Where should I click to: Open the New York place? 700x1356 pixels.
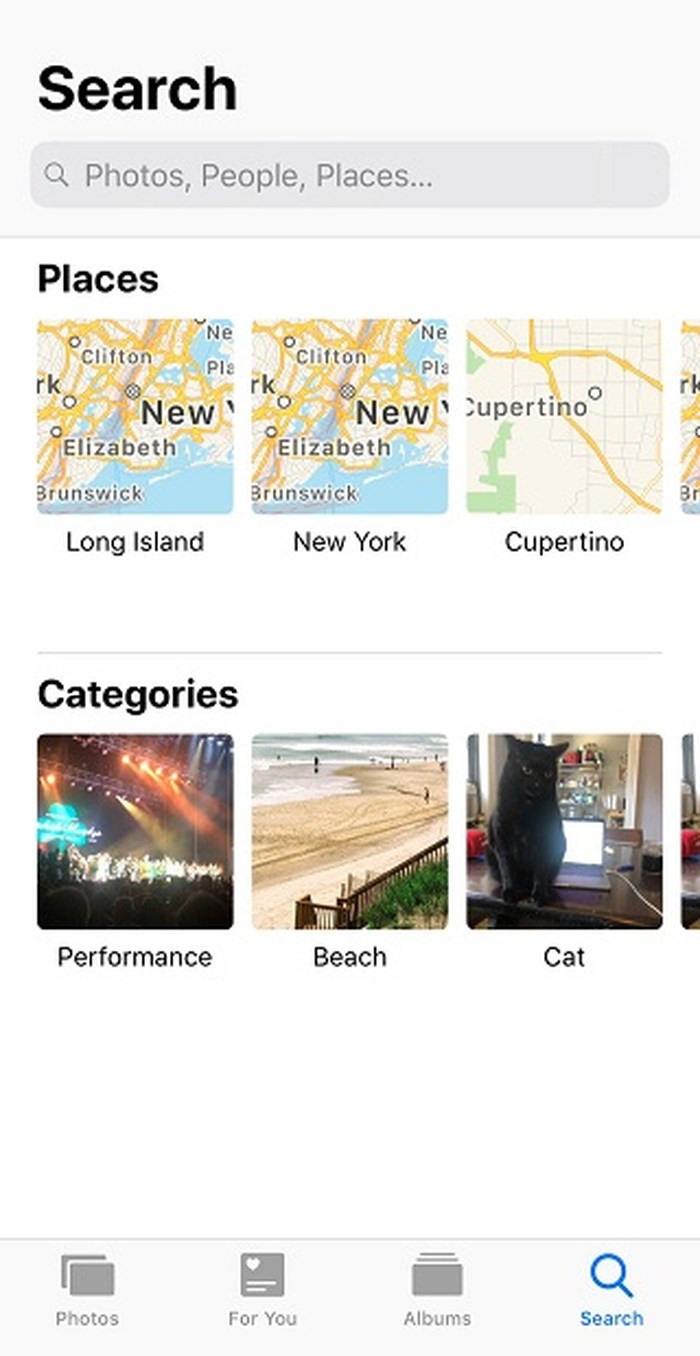pyautogui.click(x=349, y=417)
